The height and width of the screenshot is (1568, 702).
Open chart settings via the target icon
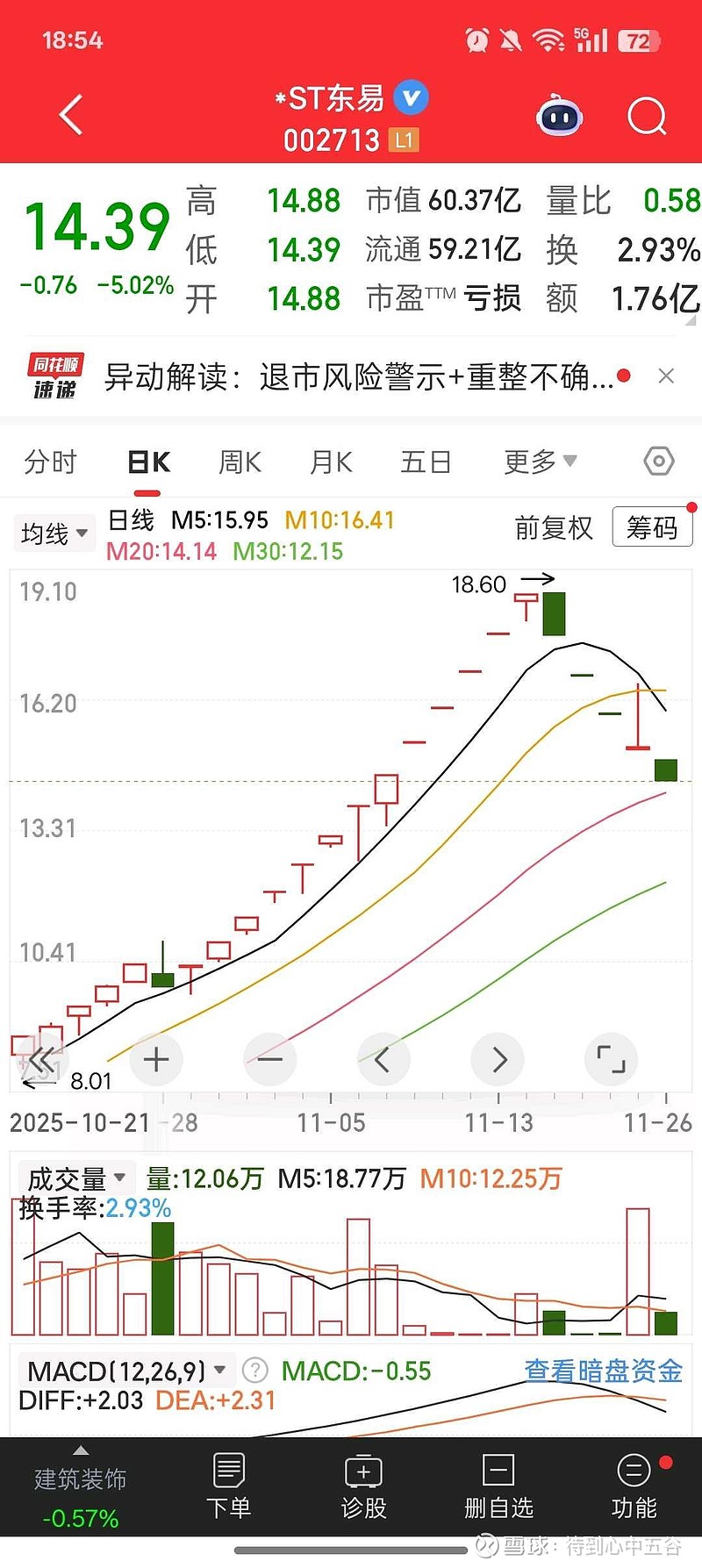pos(657,461)
